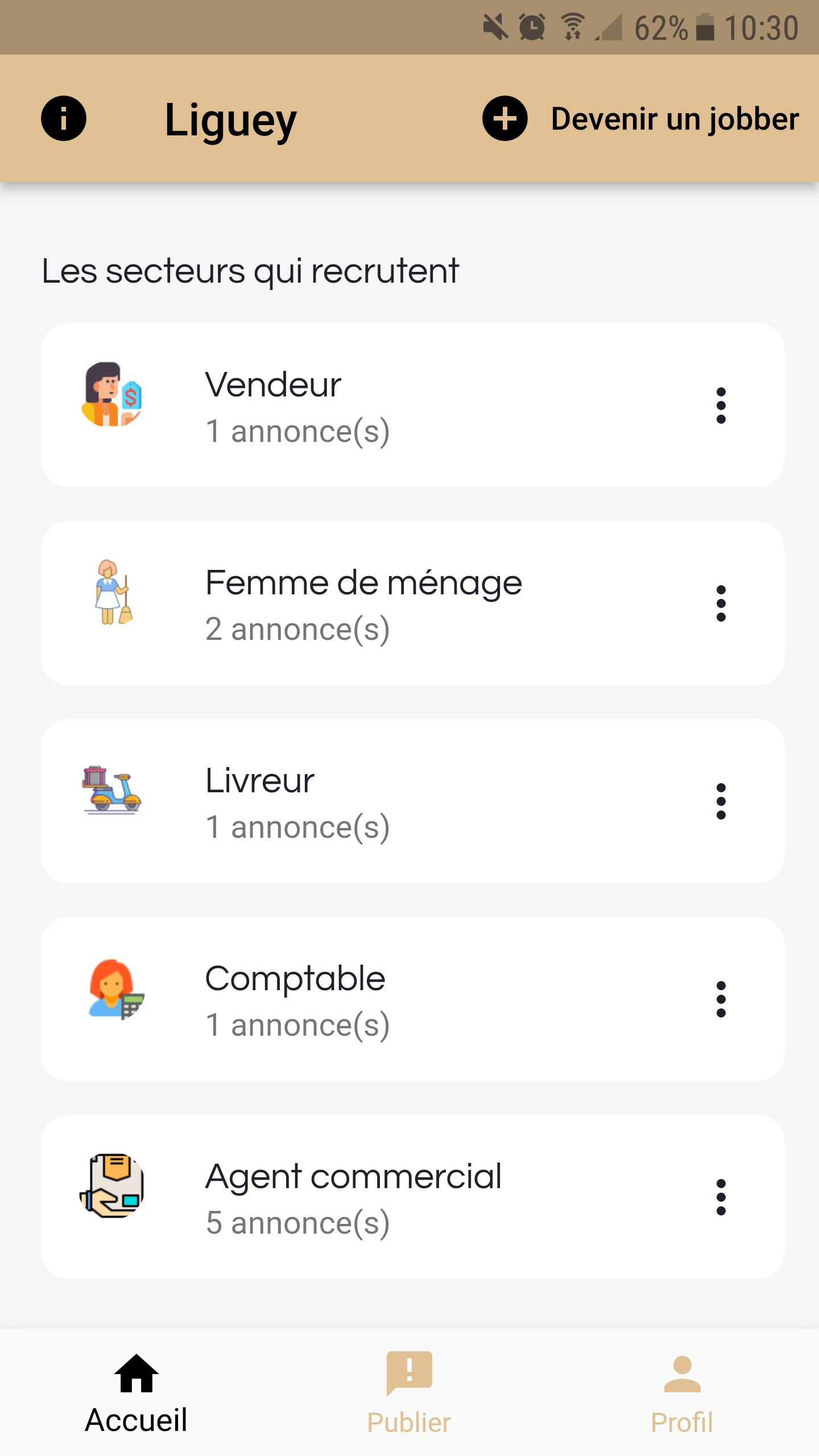Switch to the Publier tab

tap(409, 1393)
